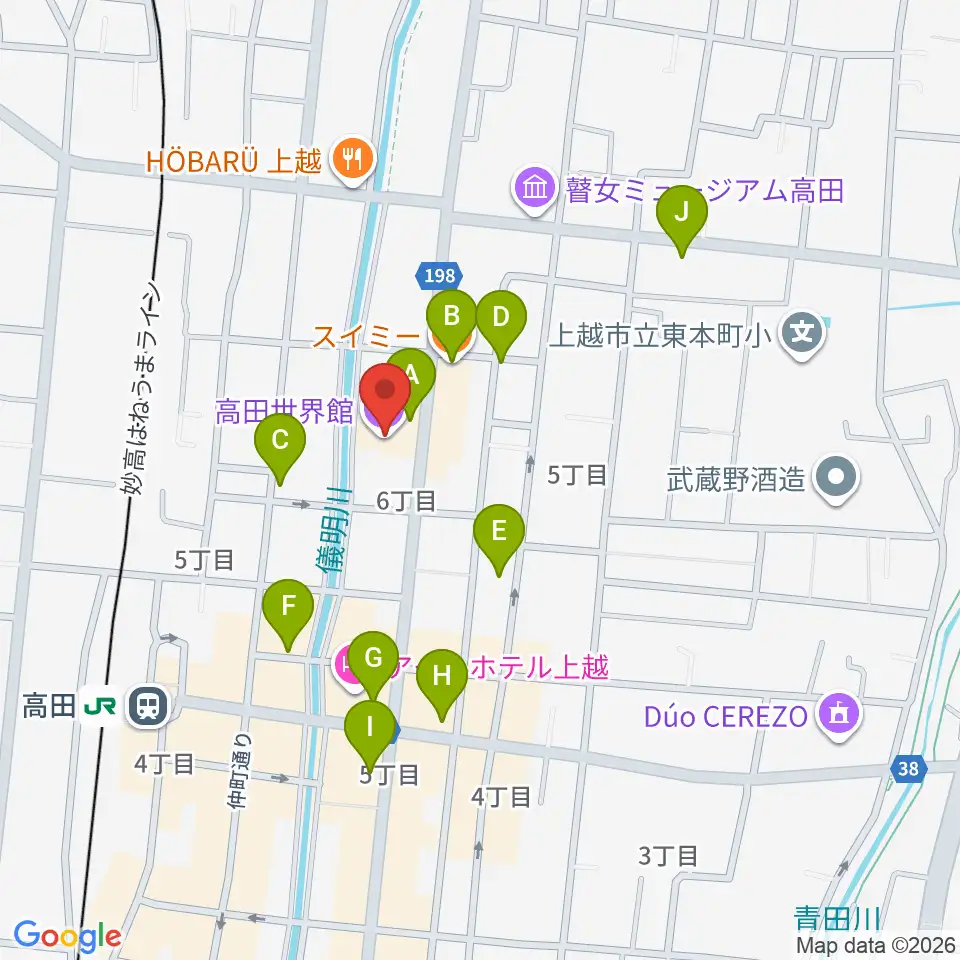Select the 高田 train station icon
Viewport: 960px width, 960px height.
click(x=148, y=707)
